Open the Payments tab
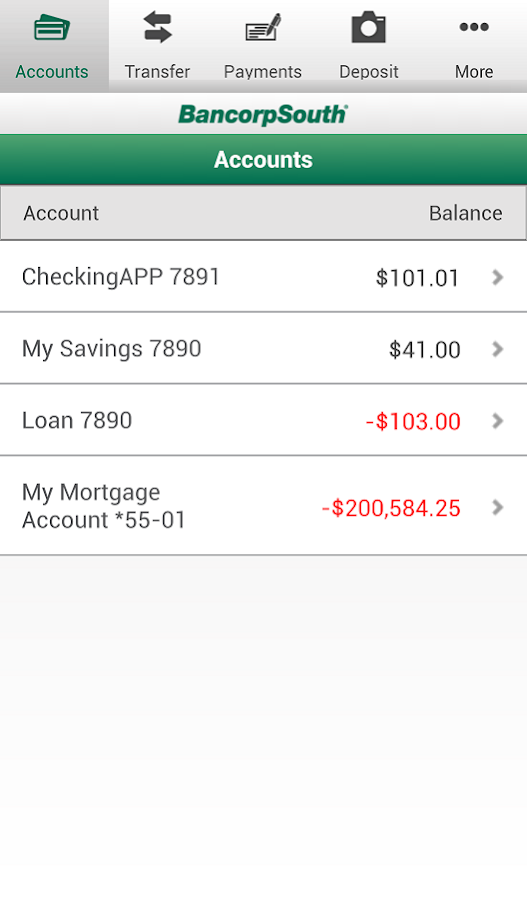527x900 pixels. click(x=263, y=46)
